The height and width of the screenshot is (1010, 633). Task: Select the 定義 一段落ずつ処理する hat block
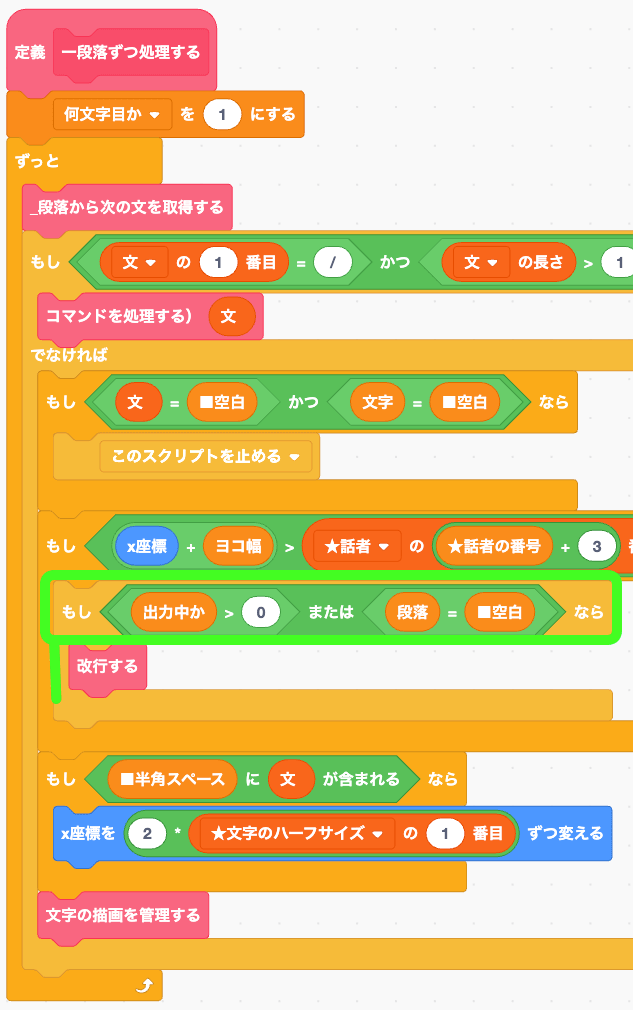(28, 52)
